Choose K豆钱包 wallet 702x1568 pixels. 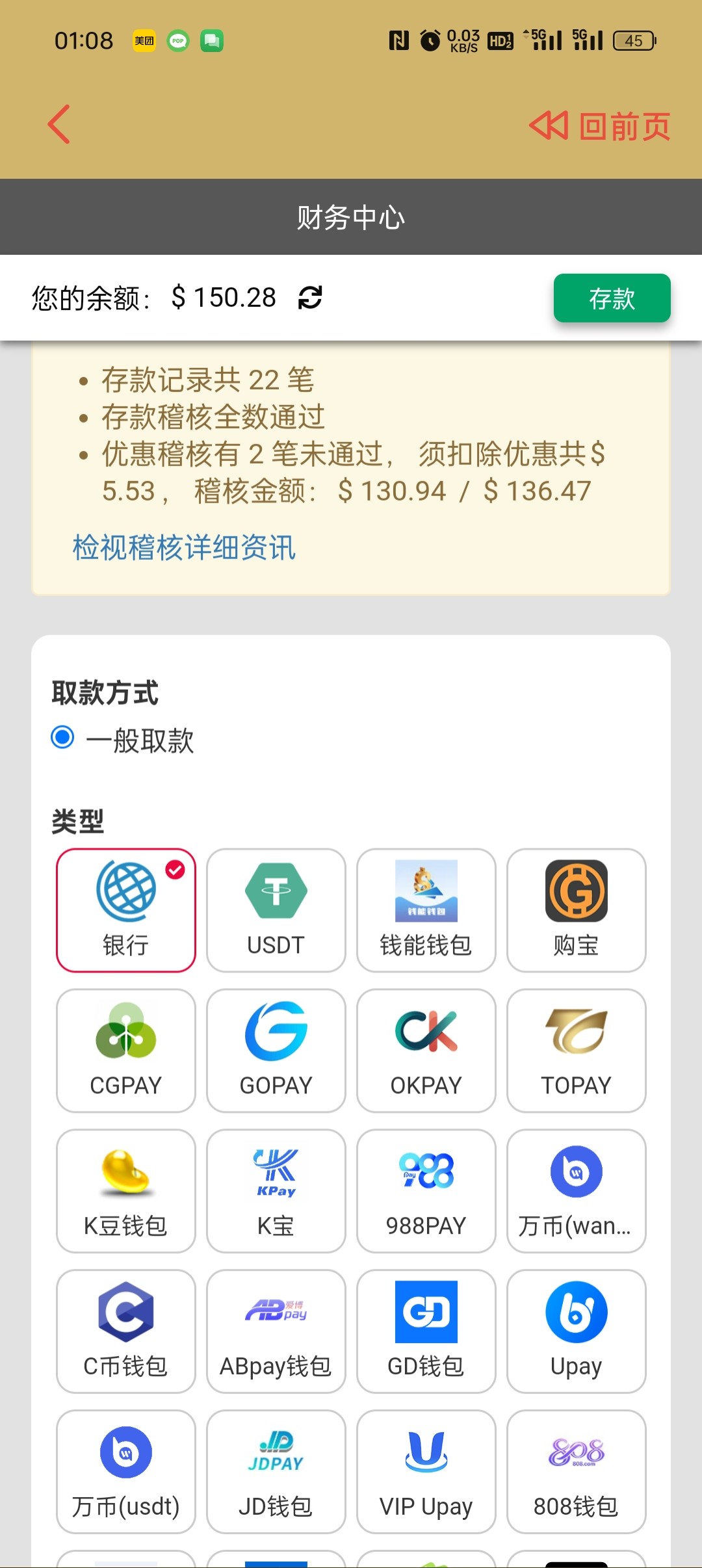(126, 1191)
